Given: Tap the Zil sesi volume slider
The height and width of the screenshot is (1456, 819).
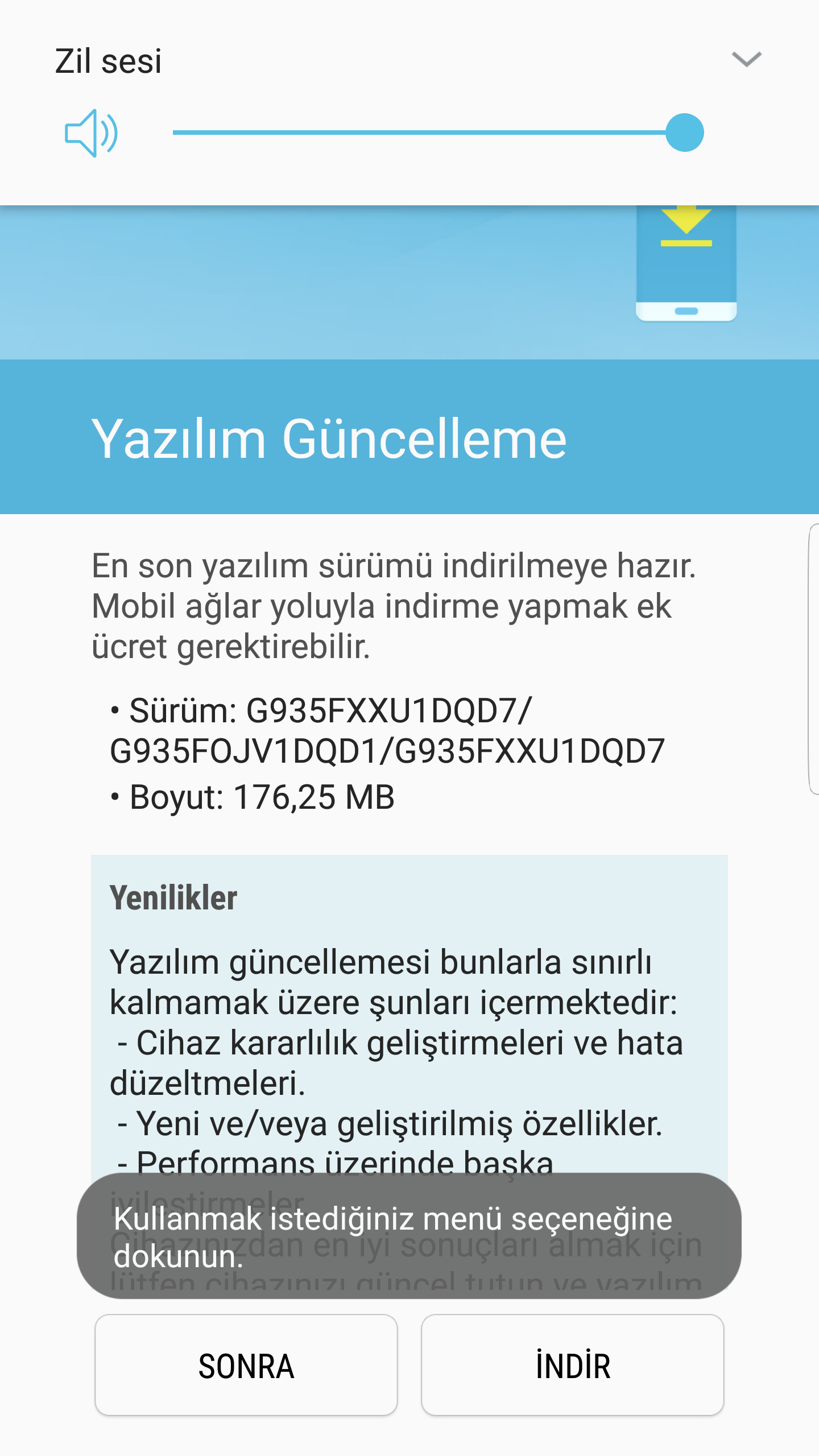Looking at the screenshot, I should (438, 133).
